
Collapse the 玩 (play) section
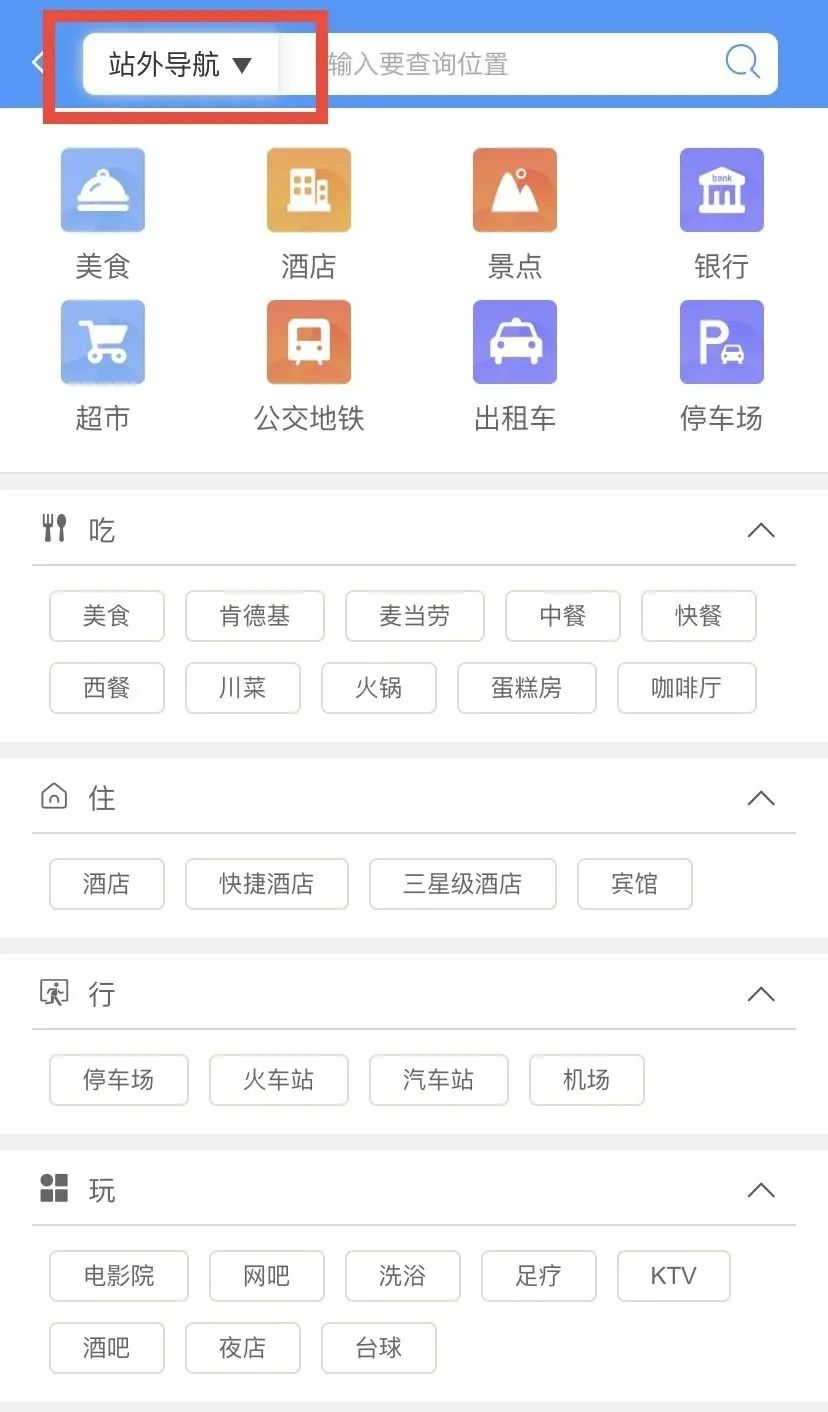pyautogui.click(x=762, y=1190)
